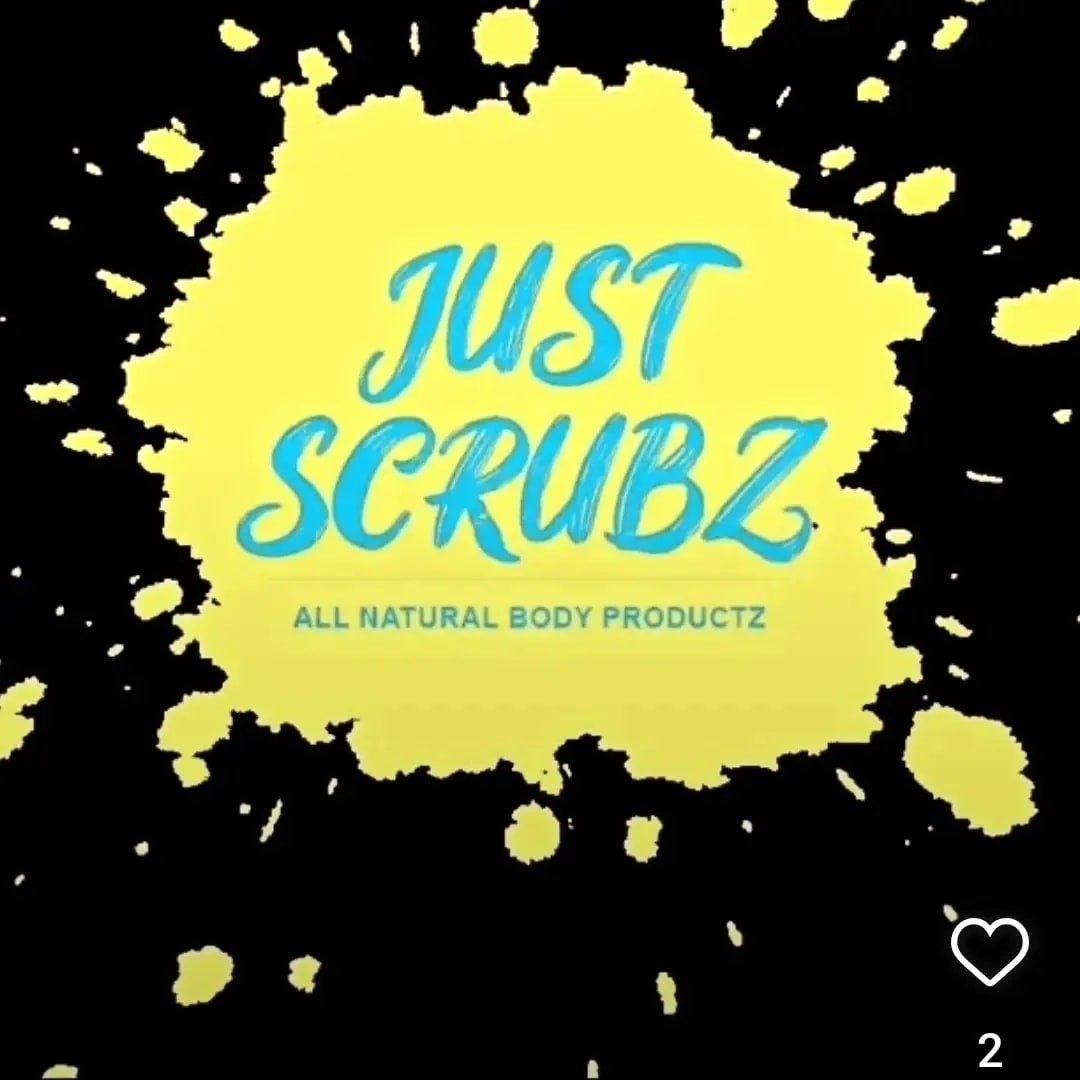Like the Just Scrubz post
1080x1080 pixels.
point(988,951)
